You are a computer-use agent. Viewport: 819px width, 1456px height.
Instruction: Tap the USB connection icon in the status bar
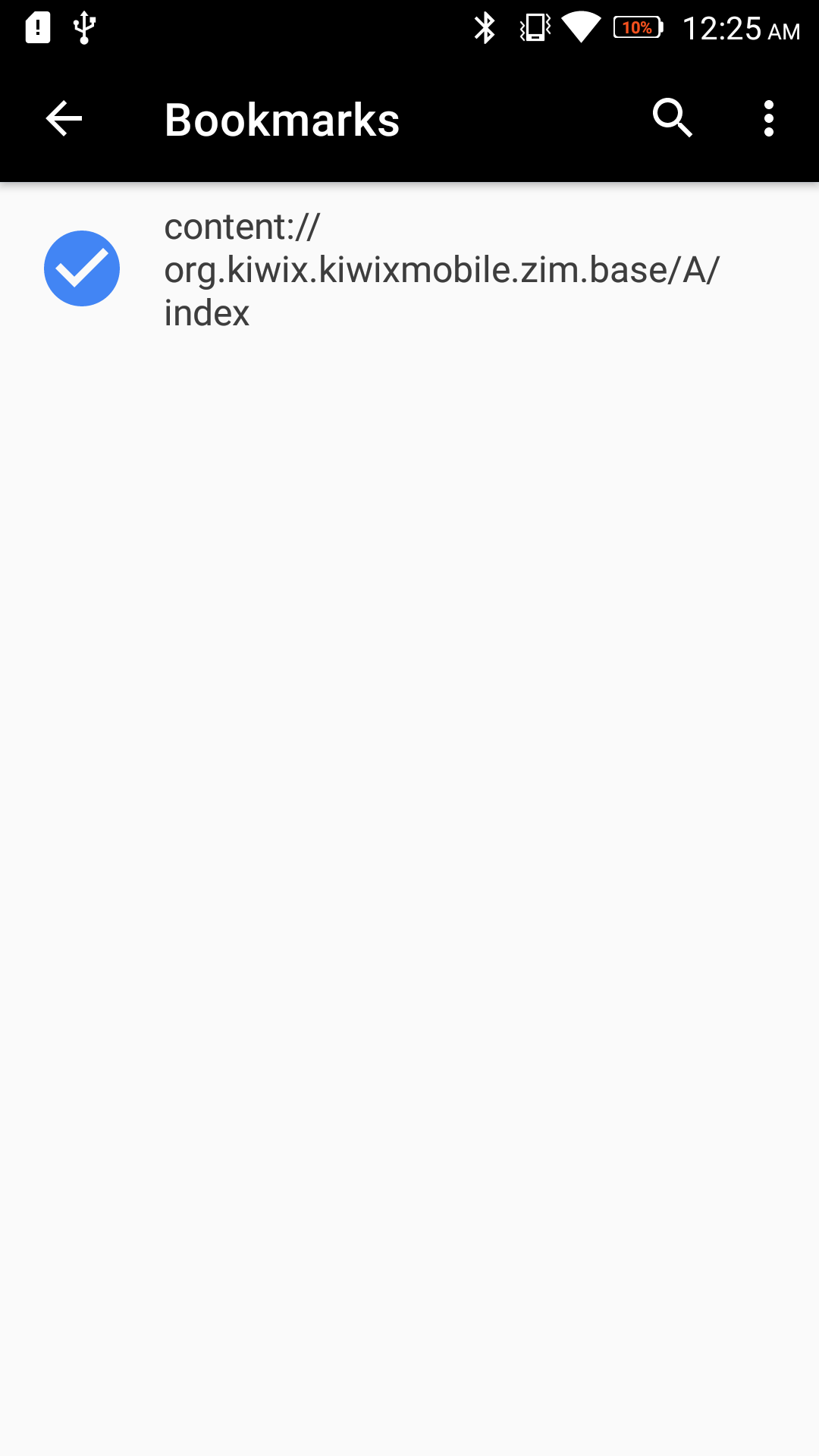point(82,27)
